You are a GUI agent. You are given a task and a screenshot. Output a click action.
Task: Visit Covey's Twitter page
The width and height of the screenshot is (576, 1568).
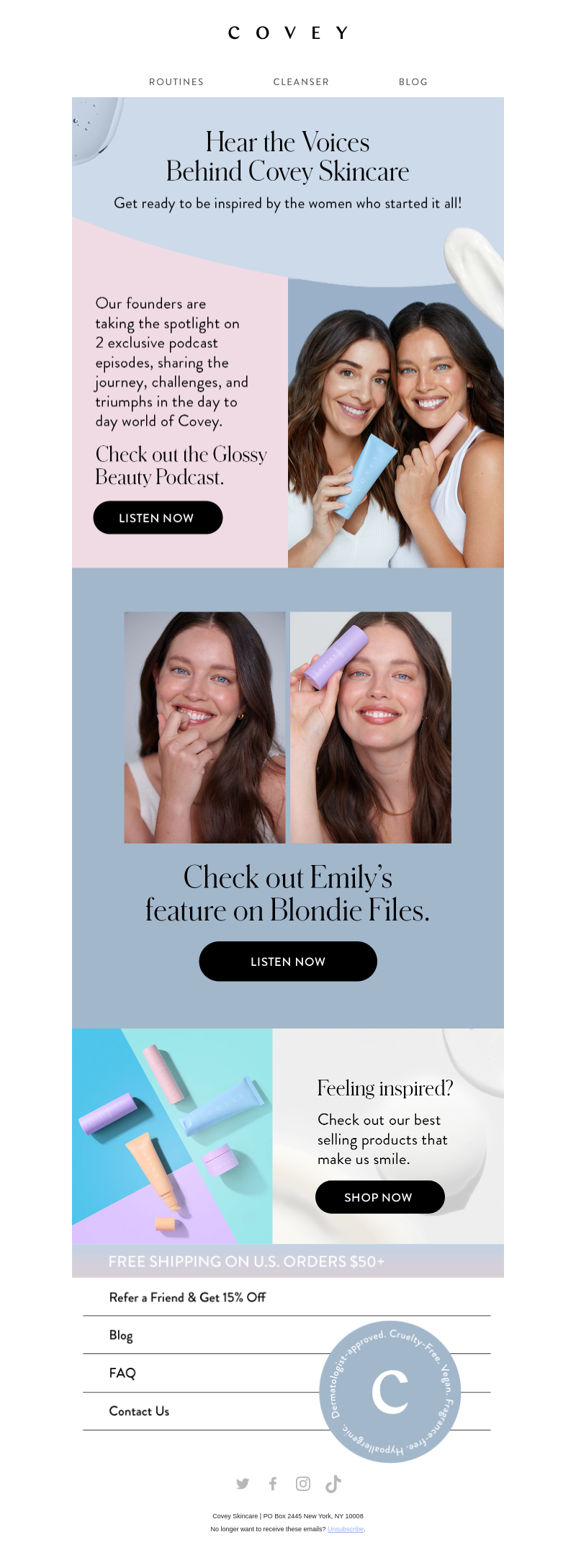pyautogui.click(x=243, y=1484)
